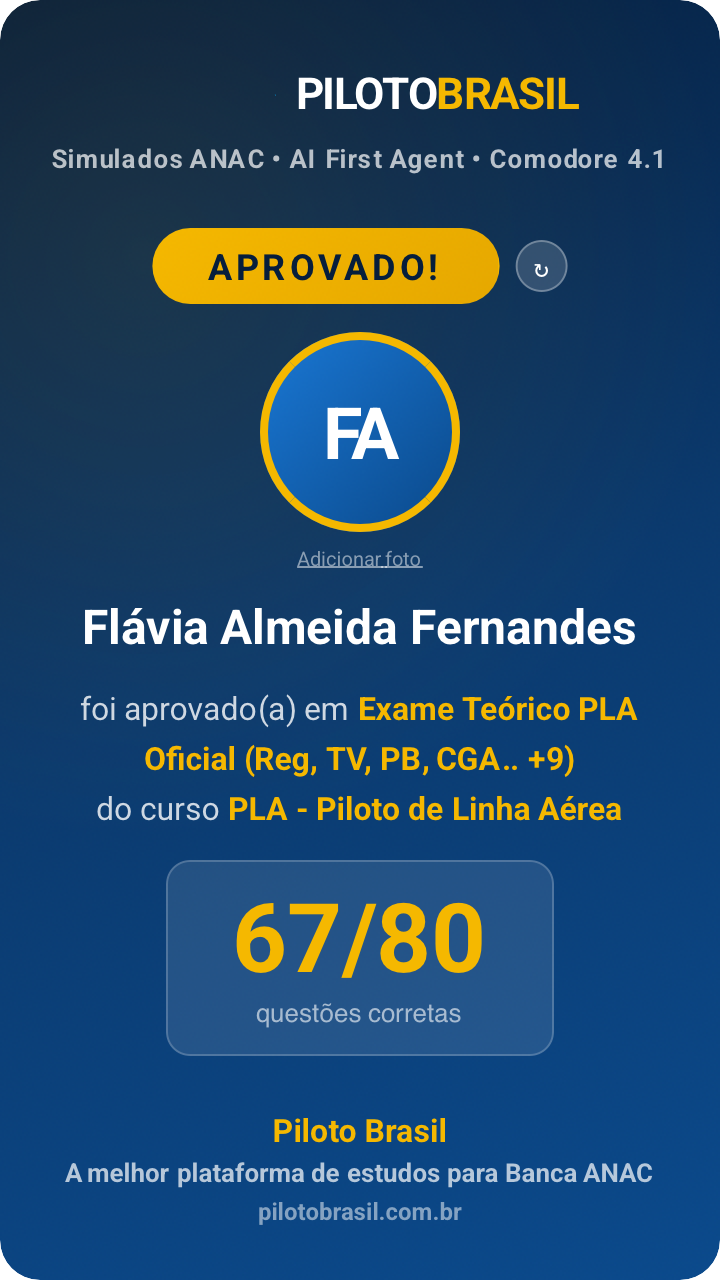Screen dimensions: 720x1280
Task: Open the Adicionar foto link
Action: pos(360,559)
